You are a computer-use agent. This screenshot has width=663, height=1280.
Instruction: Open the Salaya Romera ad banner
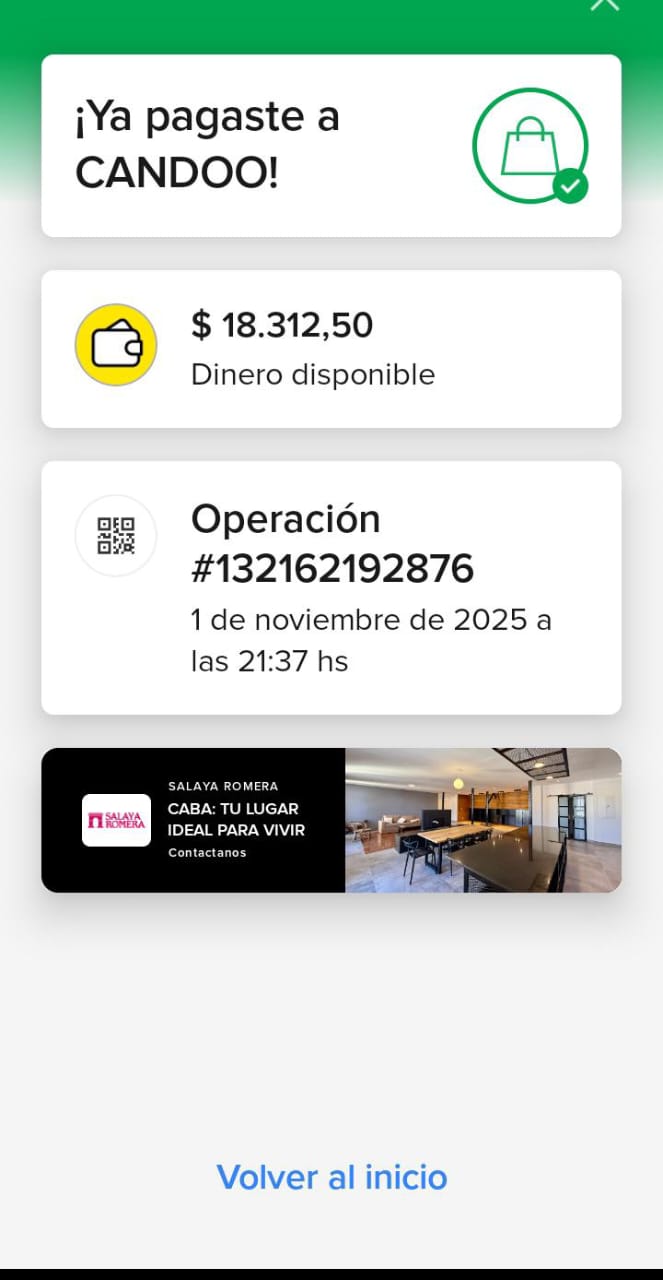click(331, 820)
